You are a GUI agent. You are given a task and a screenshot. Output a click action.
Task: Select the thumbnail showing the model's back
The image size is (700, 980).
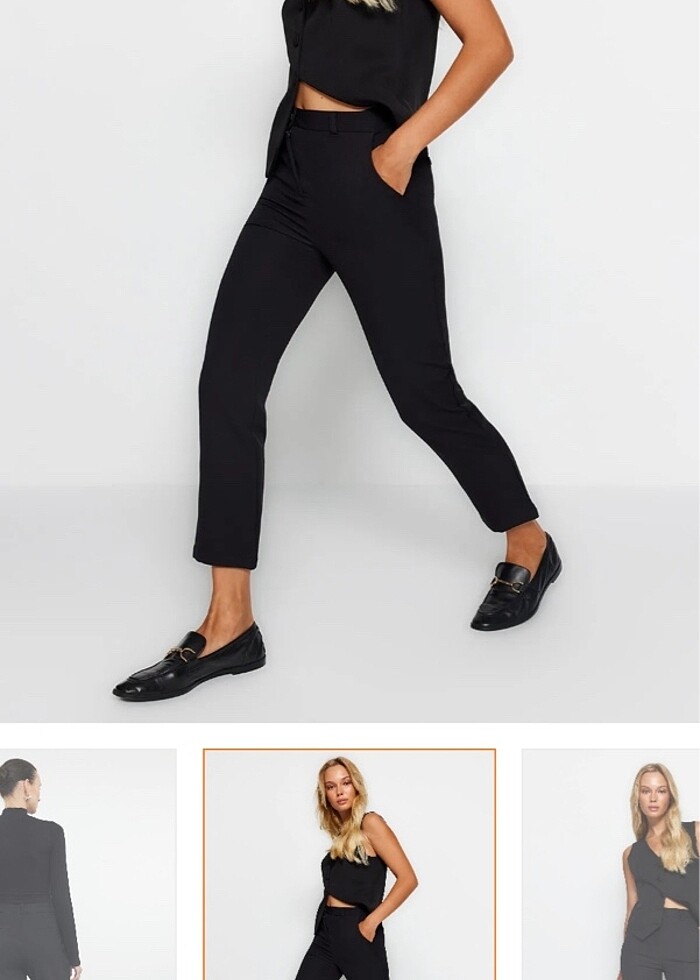click(x=88, y=864)
